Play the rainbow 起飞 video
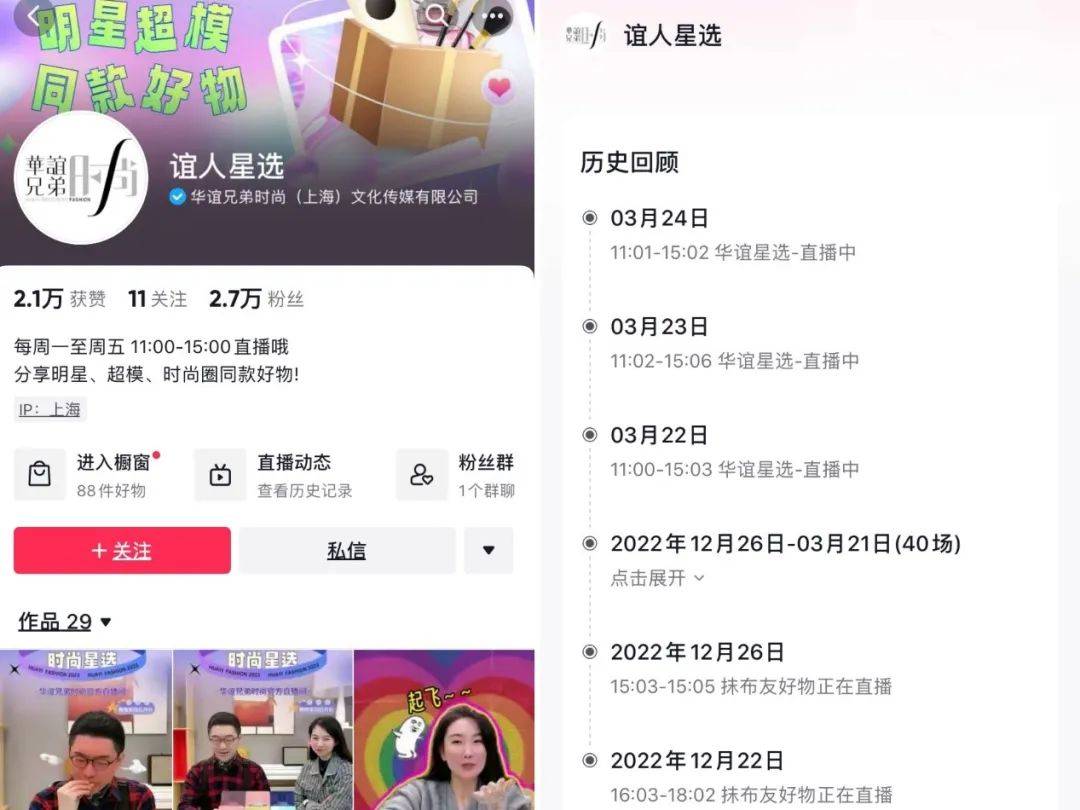The image size is (1080, 810). click(444, 730)
